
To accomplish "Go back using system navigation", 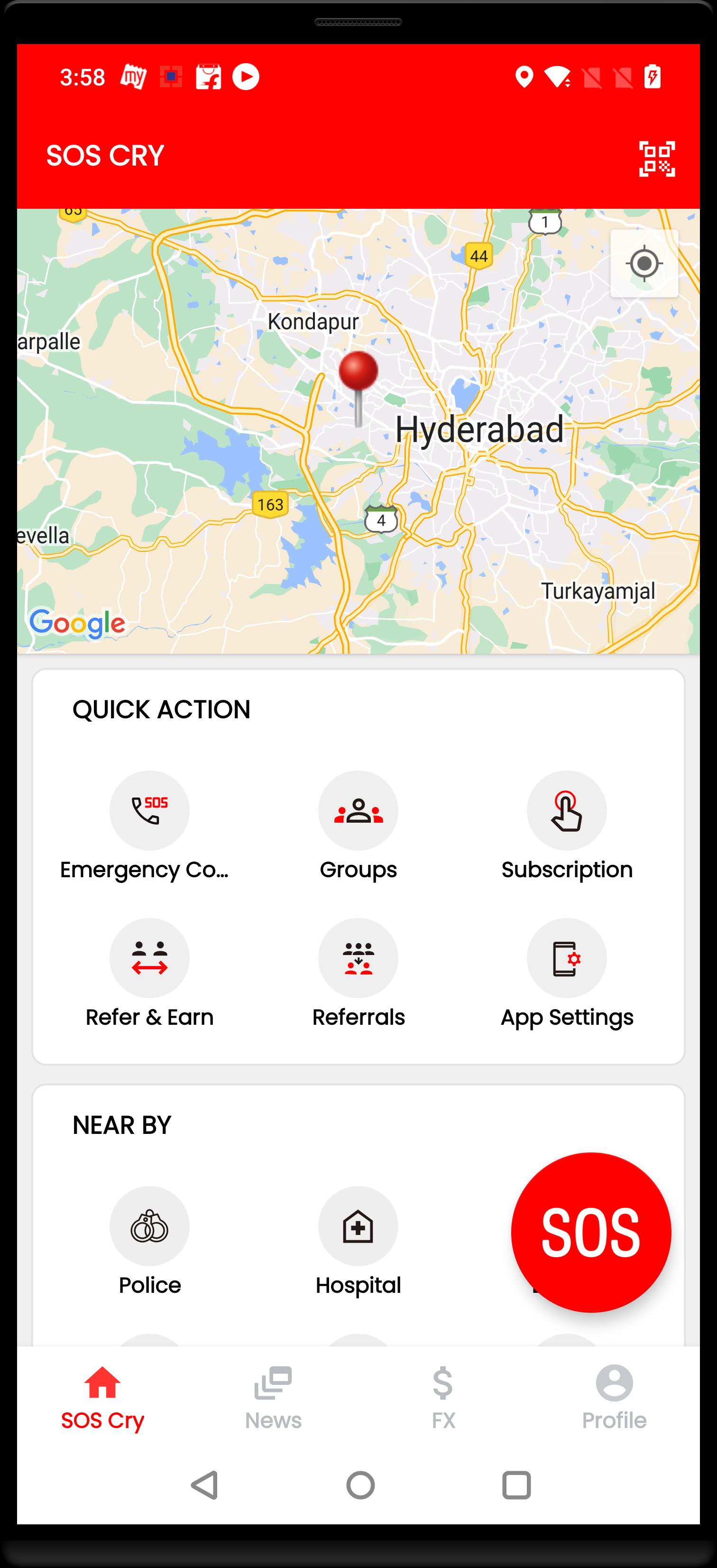I will click(205, 1485).
